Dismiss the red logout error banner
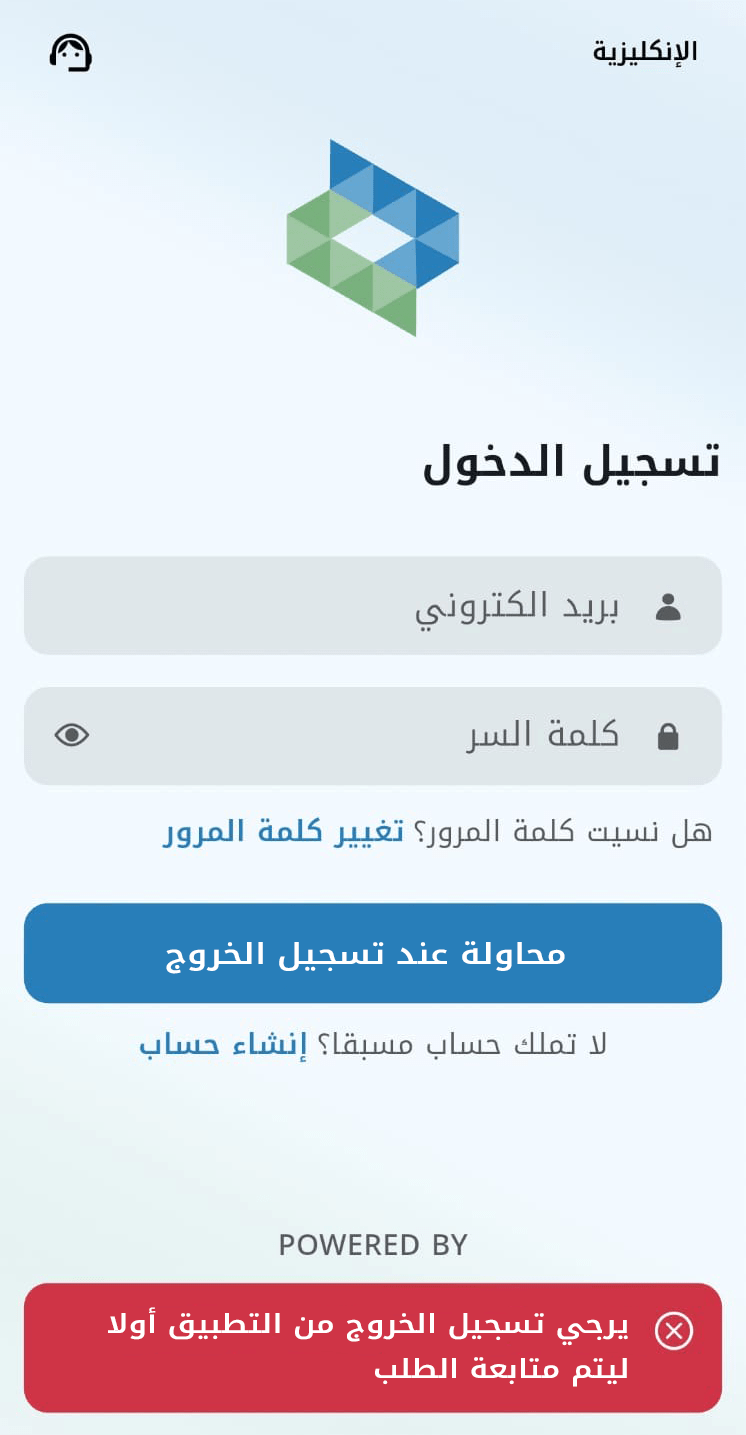 pyautogui.click(x=674, y=1331)
